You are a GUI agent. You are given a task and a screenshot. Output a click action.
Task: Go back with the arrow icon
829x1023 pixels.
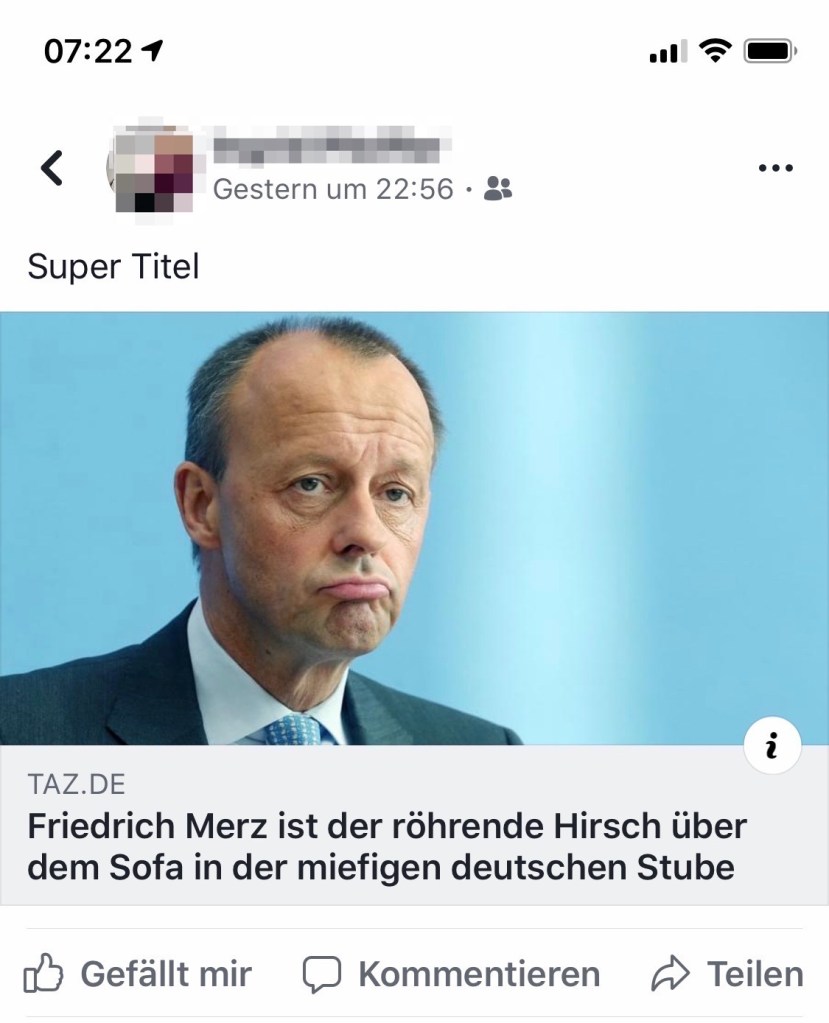tap(52, 168)
